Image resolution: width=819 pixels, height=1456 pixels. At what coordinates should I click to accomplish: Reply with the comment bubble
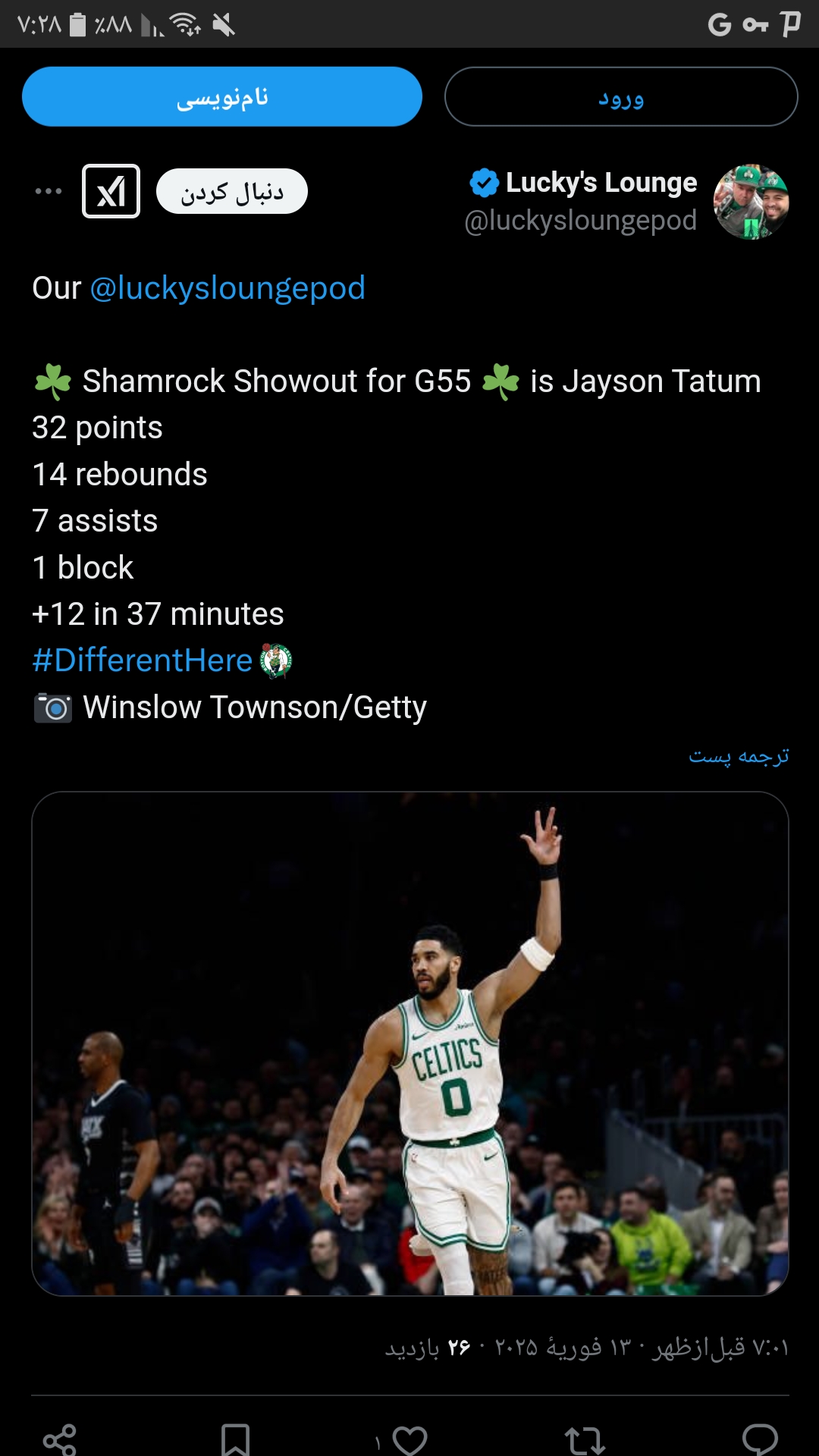click(x=760, y=1439)
